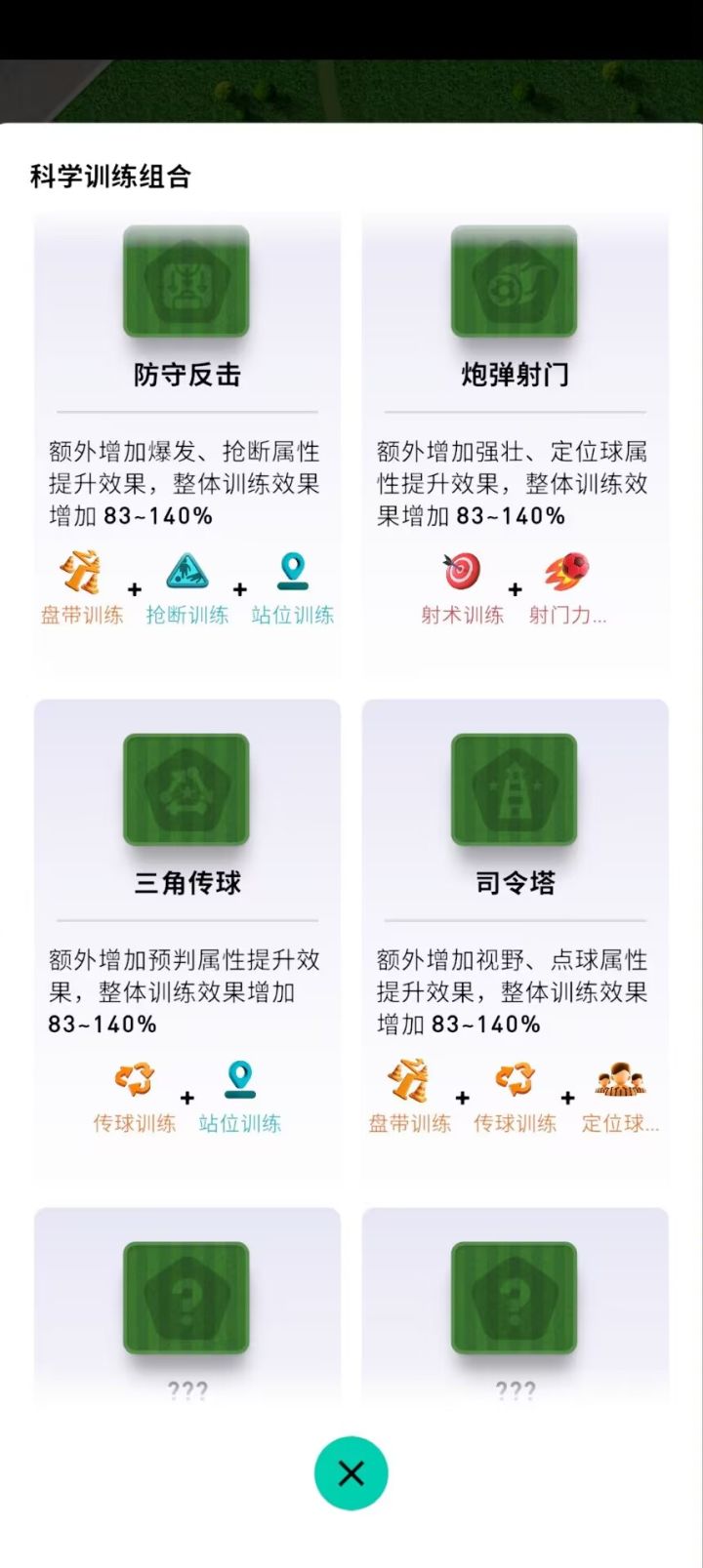Image resolution: width=703 pixels, height=1568 pixels.
Task: Tap the 炮弹射门 soccer ball emblem
Action: tap(515, 283)
